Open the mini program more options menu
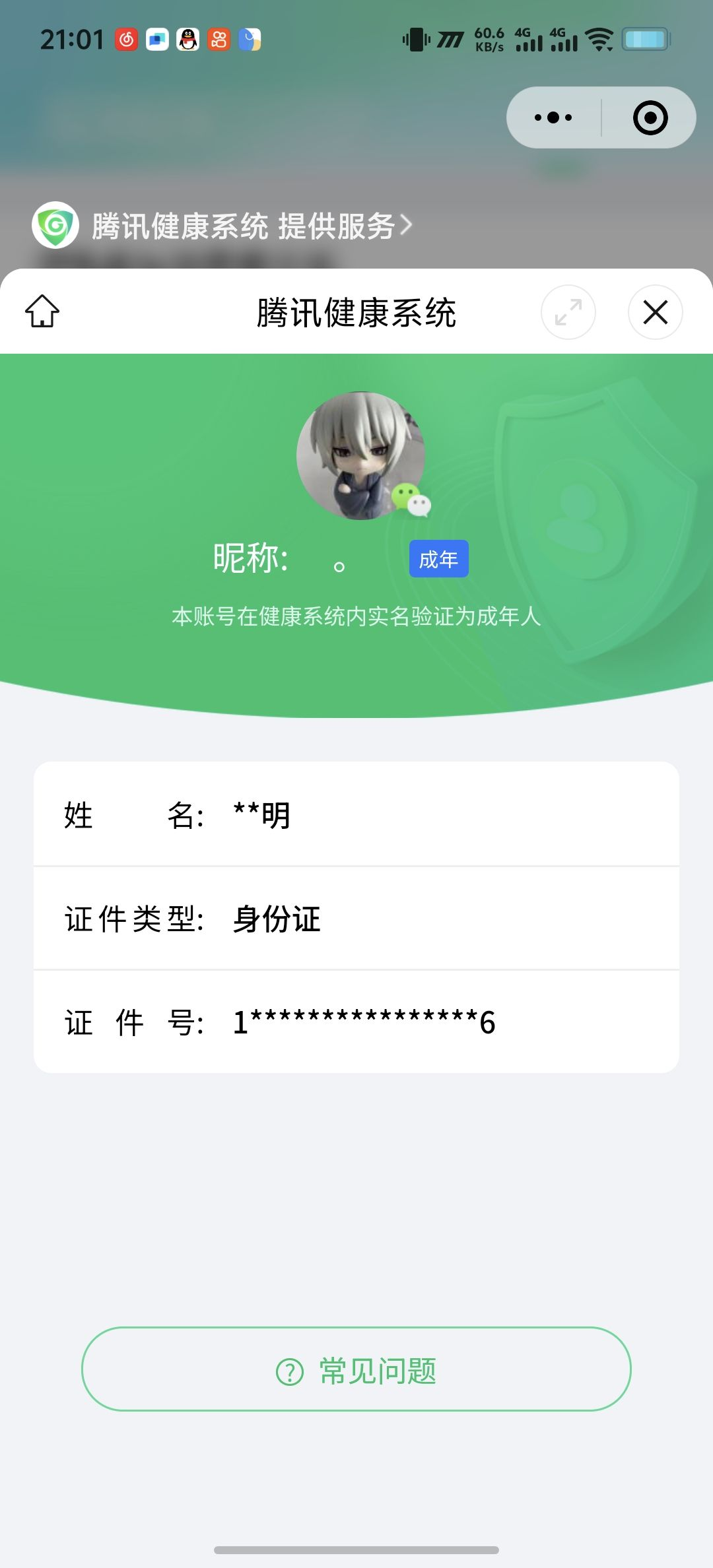 coord(553,117)
